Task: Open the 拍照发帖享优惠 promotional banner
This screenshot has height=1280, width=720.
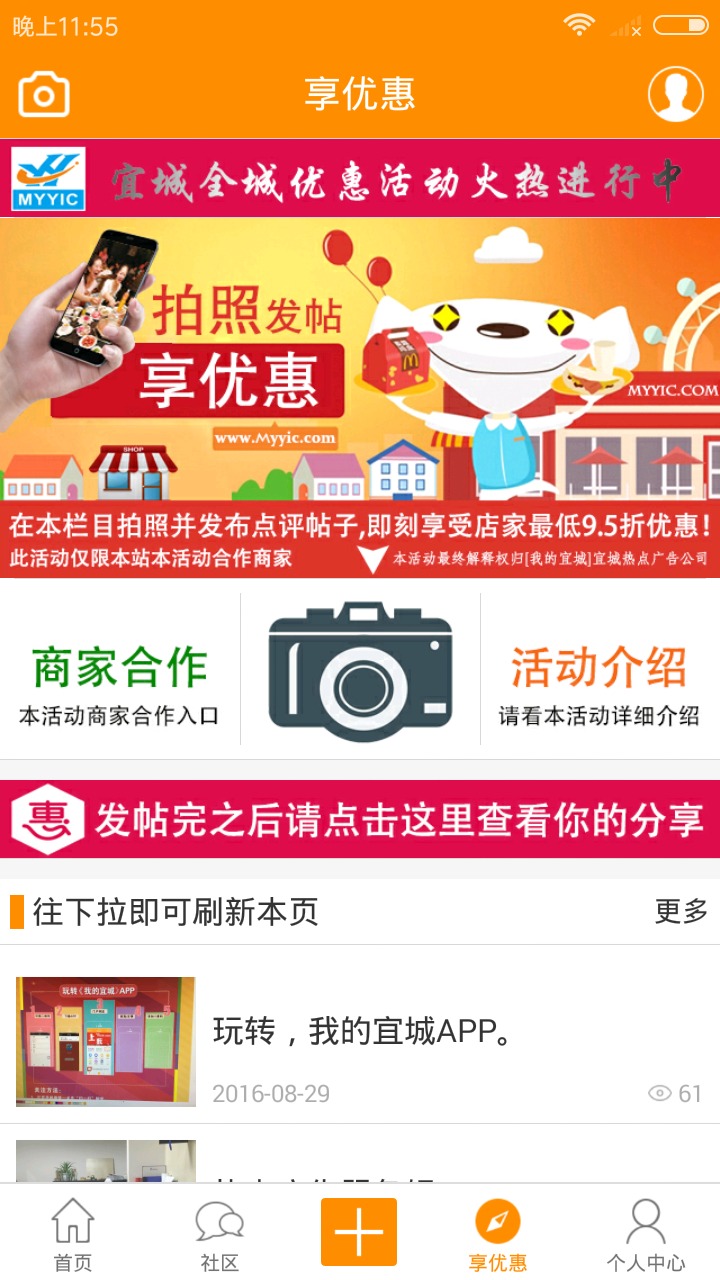Action: [x=360, y=397]
